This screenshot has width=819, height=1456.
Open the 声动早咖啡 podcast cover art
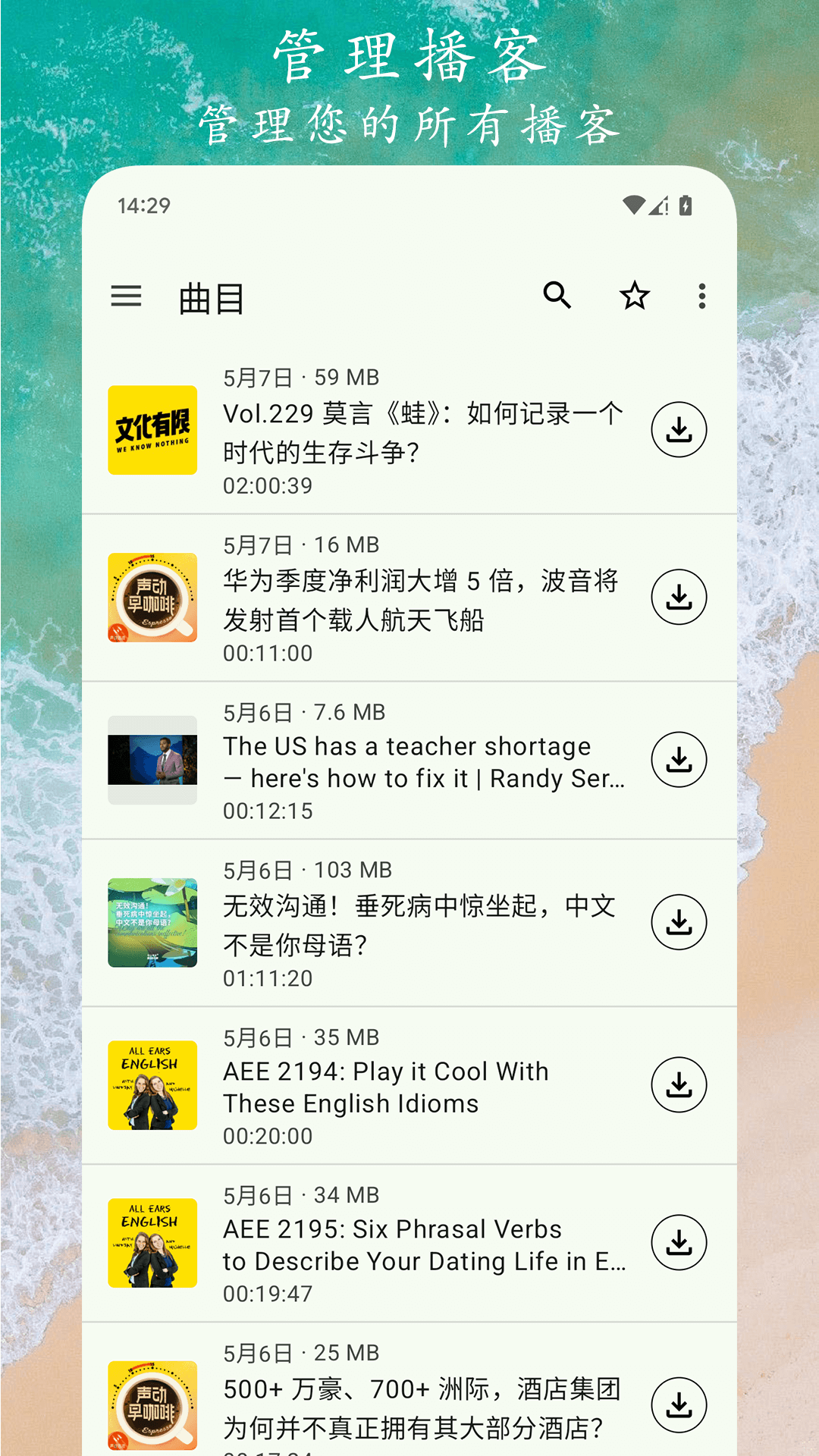click(152, 597)
